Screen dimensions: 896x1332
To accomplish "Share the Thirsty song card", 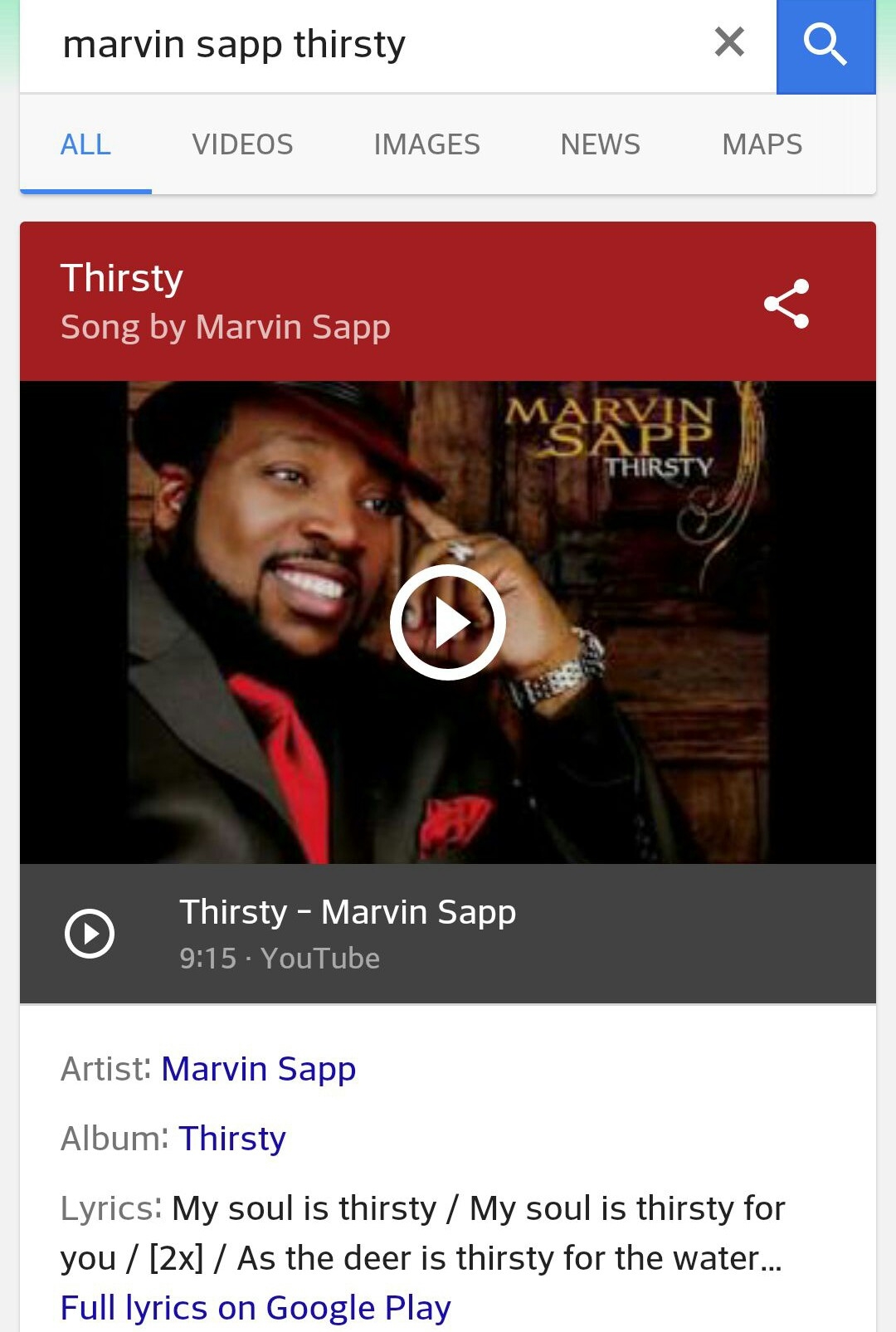I will [x=786, y=304].
